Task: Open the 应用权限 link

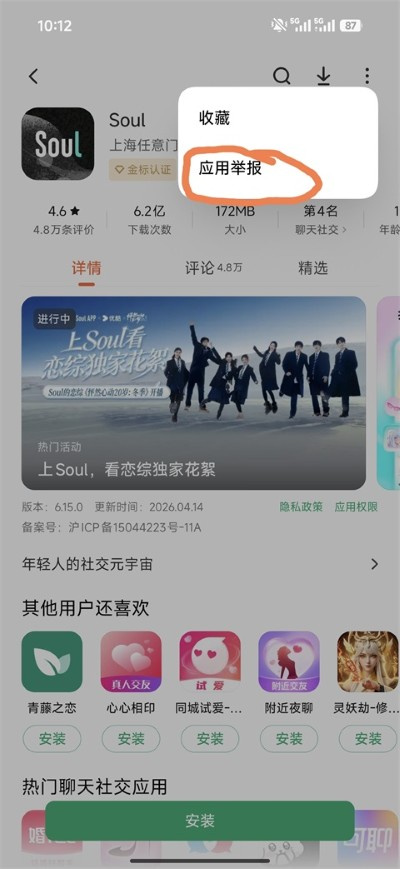Action: pos(356,507)
